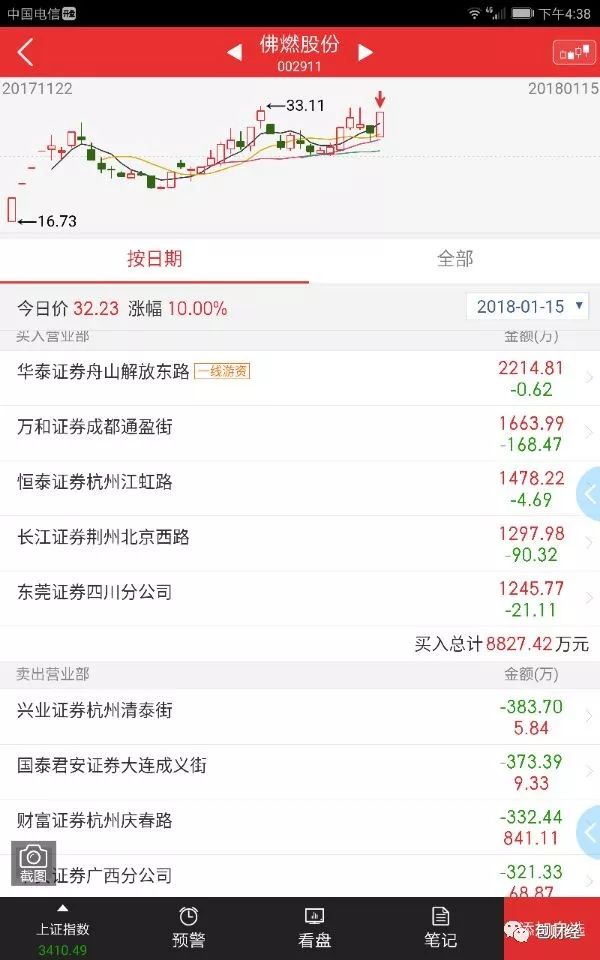The image size is (600, 960).
Task: Open the candlestick chart icon at top right
Action: click(574, 53)
